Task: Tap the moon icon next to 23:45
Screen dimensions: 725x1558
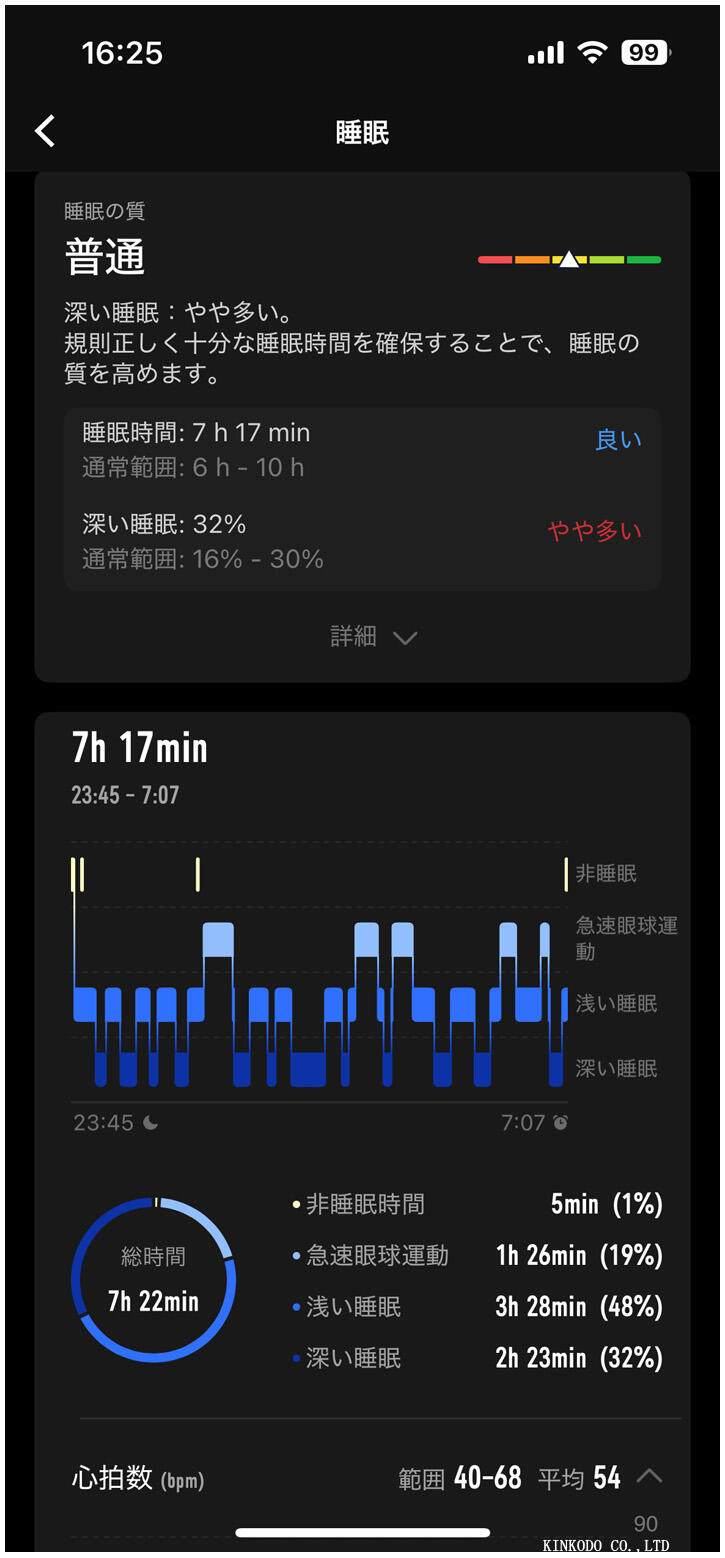Action: (148, 1122)
